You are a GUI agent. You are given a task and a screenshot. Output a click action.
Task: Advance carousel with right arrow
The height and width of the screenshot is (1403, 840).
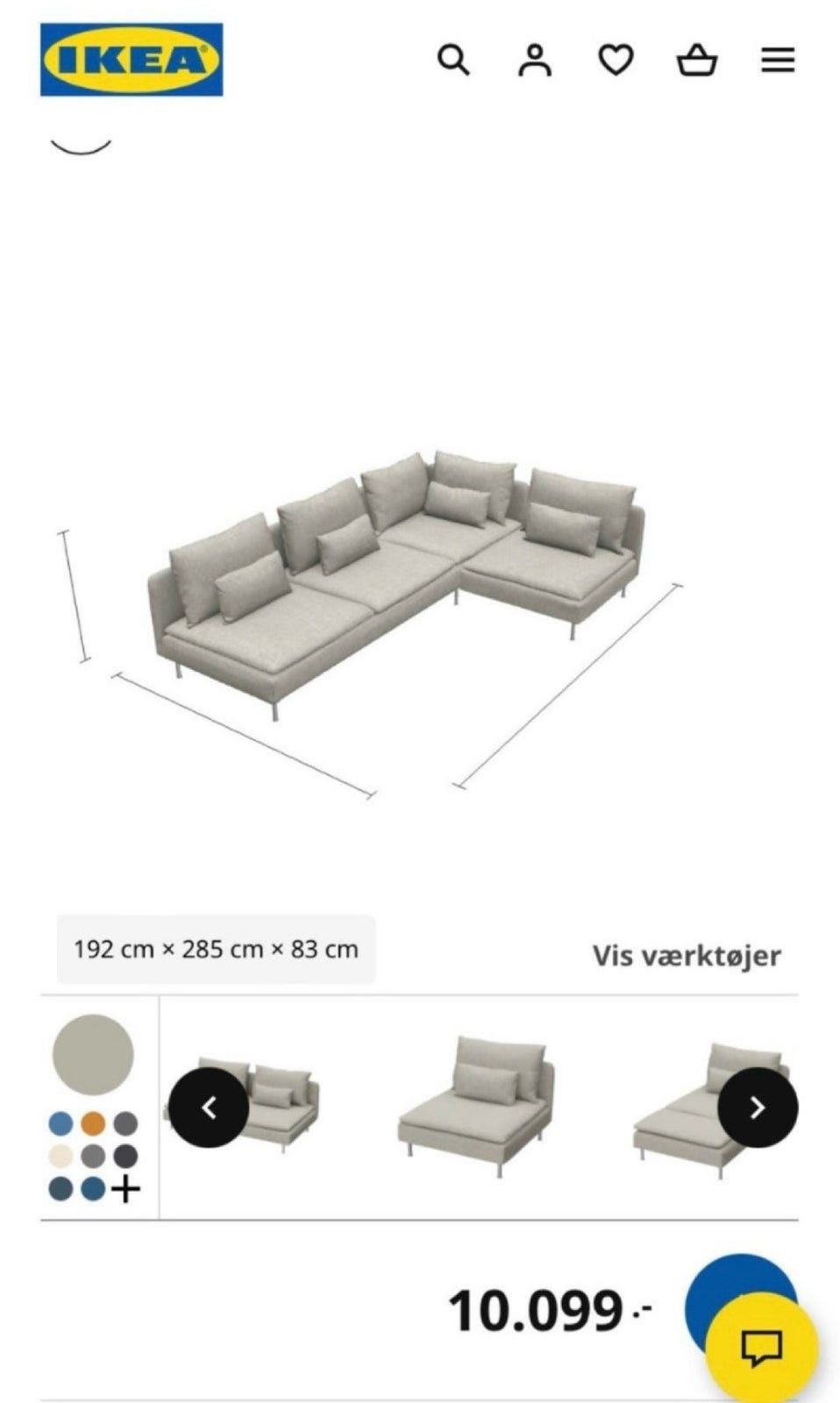tap(756, 1107)
